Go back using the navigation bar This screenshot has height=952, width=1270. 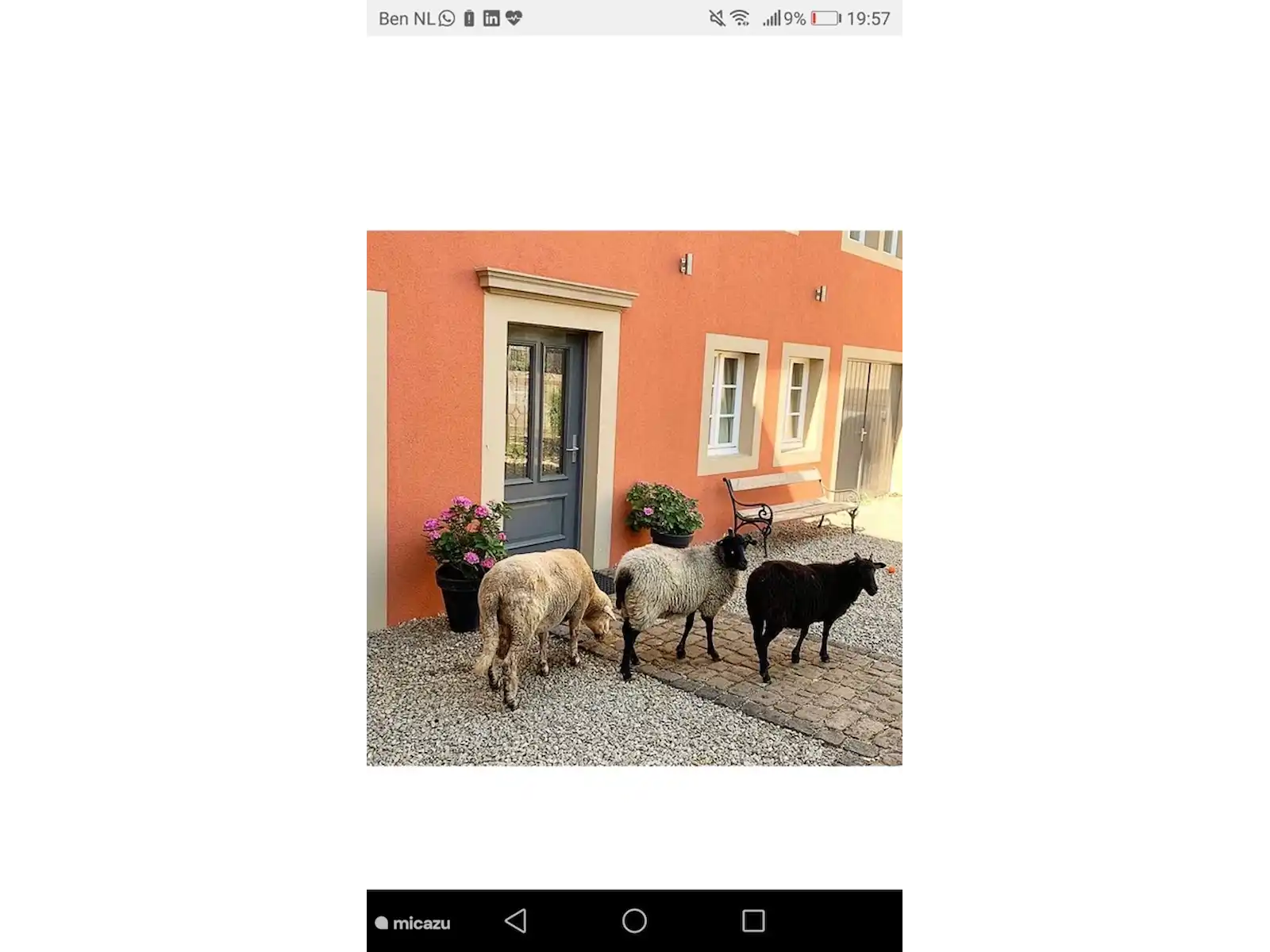point(516,920)
